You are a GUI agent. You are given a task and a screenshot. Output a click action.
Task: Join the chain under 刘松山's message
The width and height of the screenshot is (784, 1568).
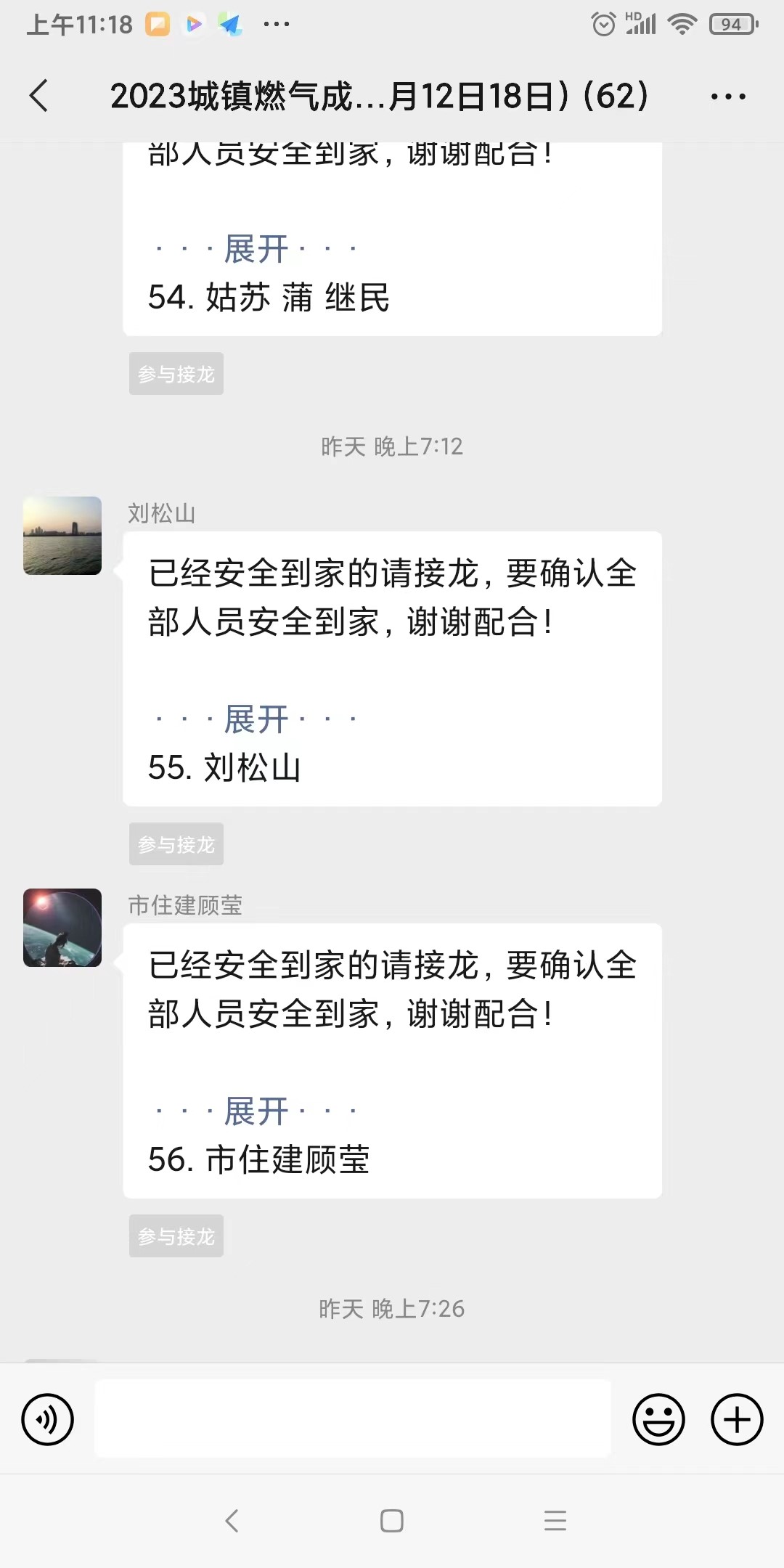(176, 844)
